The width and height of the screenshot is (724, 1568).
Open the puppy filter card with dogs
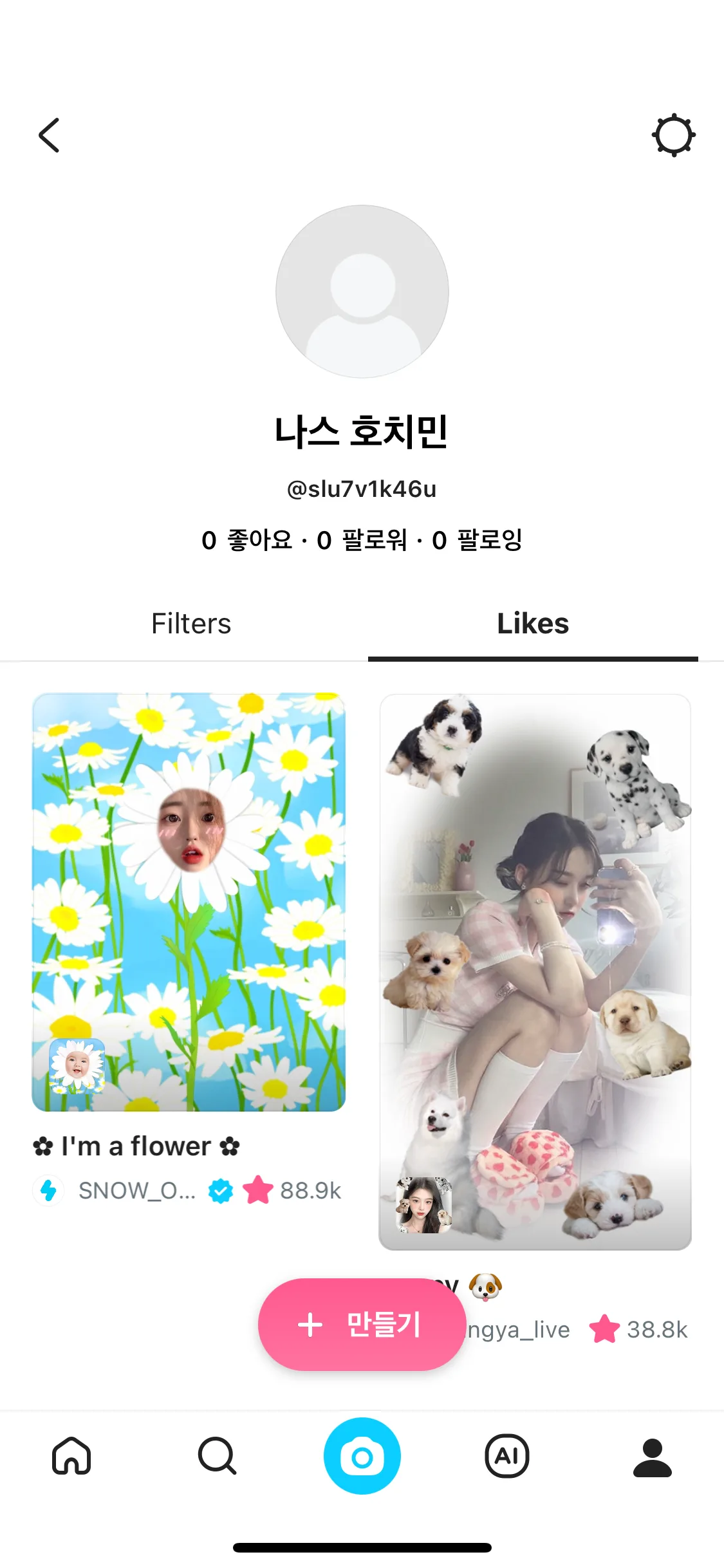(535, 971)
